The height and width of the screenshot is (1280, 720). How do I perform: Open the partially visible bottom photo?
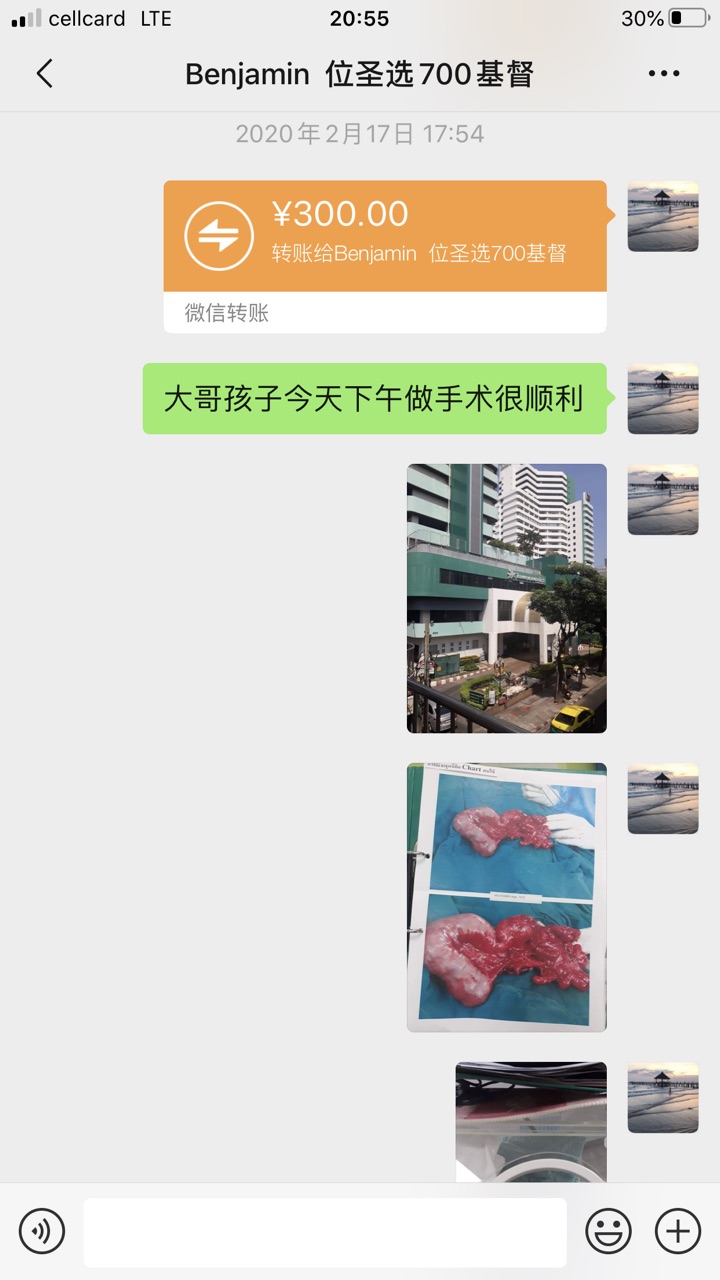pyautogui.click(x=530, y=1122)
